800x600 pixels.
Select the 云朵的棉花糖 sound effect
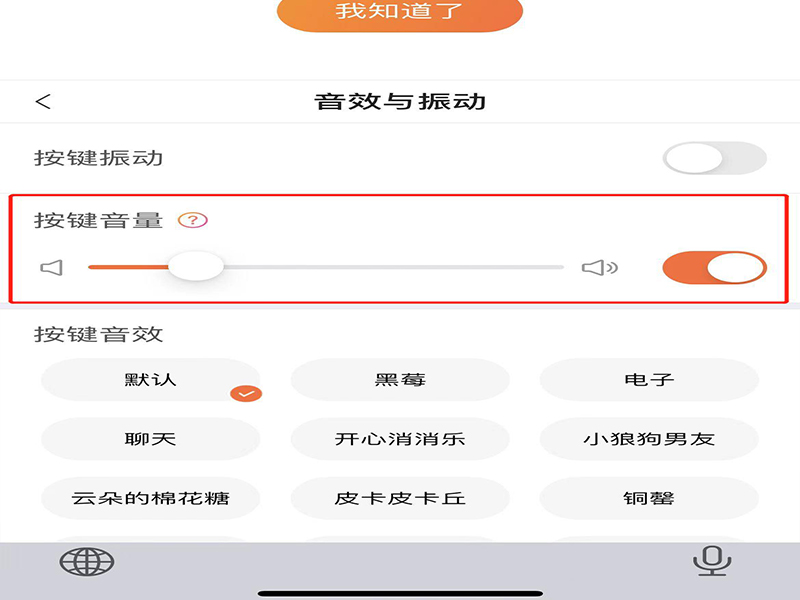coord(150,498)
